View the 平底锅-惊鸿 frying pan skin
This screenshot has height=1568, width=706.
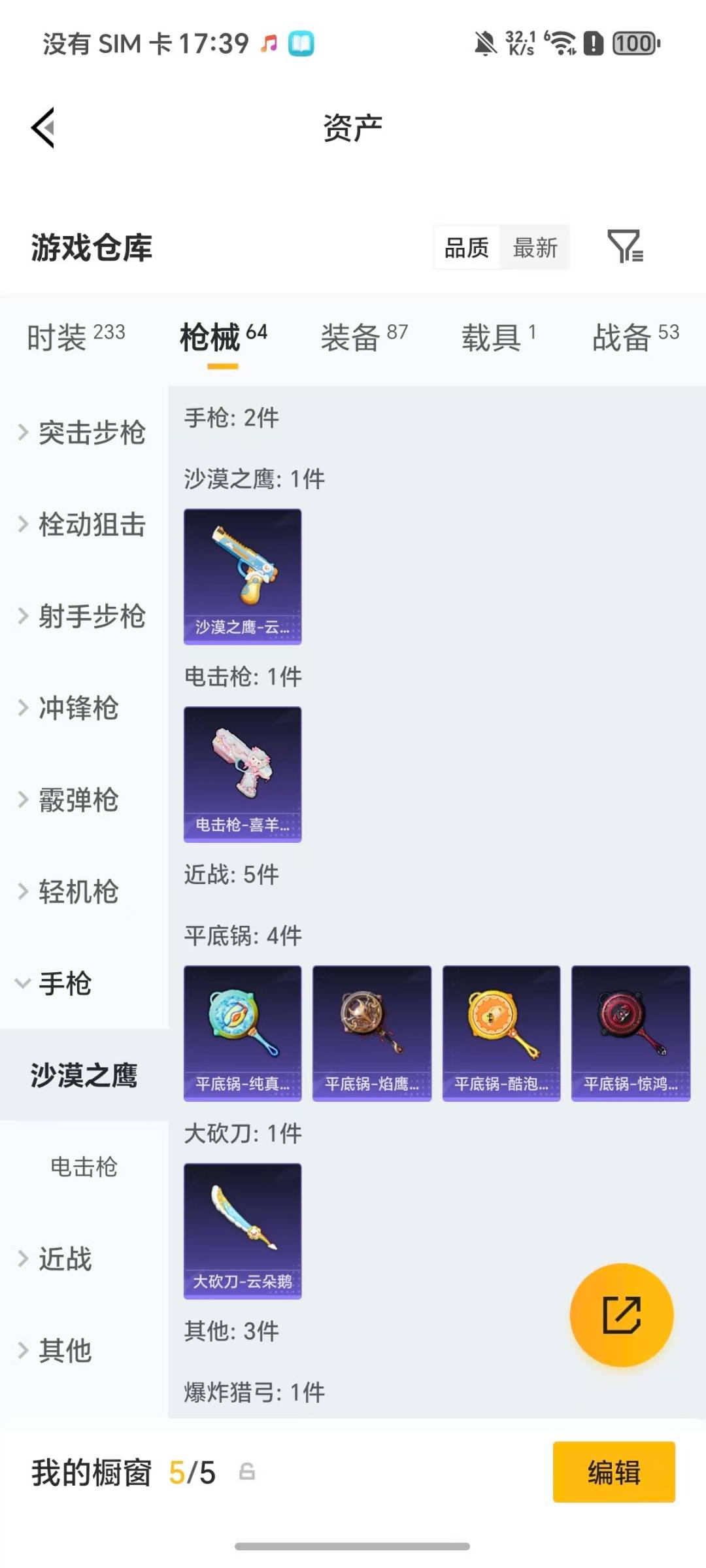point(630,1032)
